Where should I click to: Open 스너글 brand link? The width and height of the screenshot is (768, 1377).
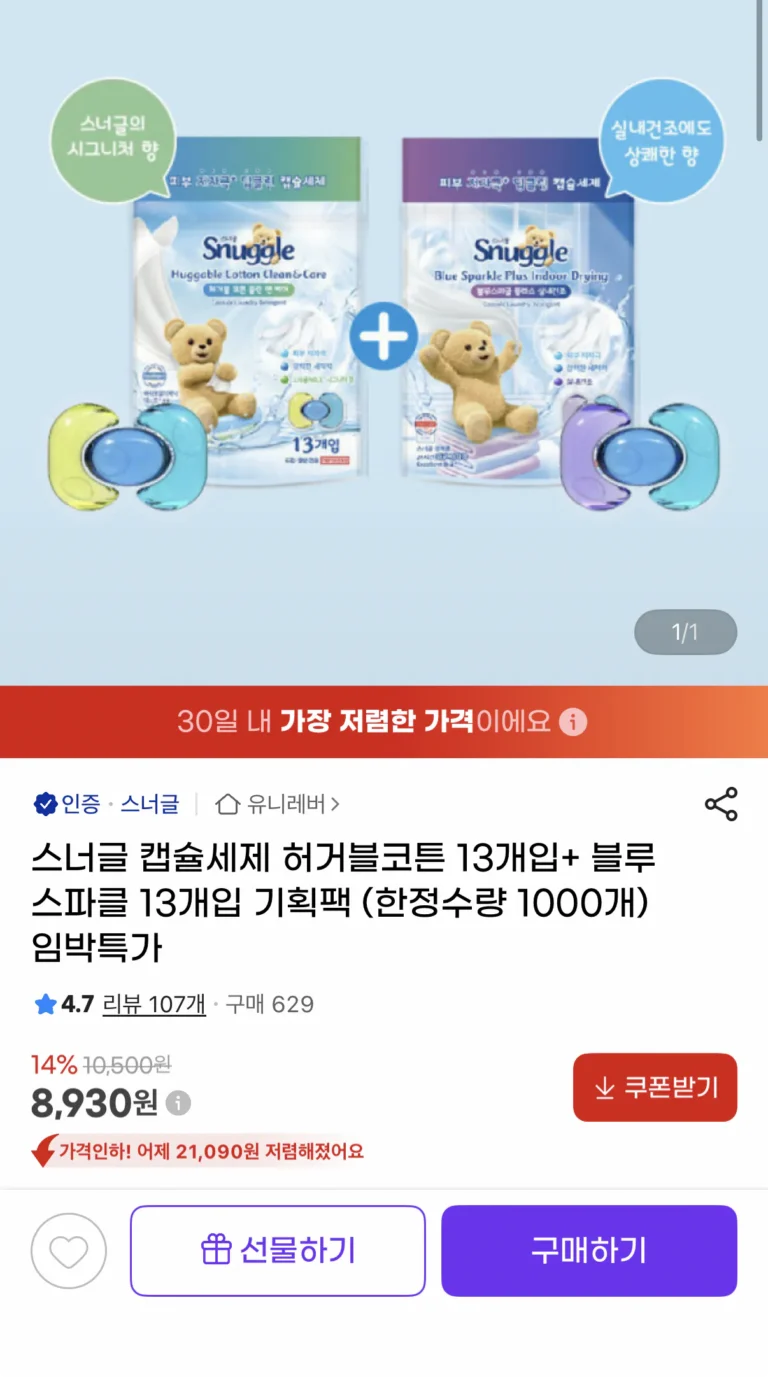150,804
